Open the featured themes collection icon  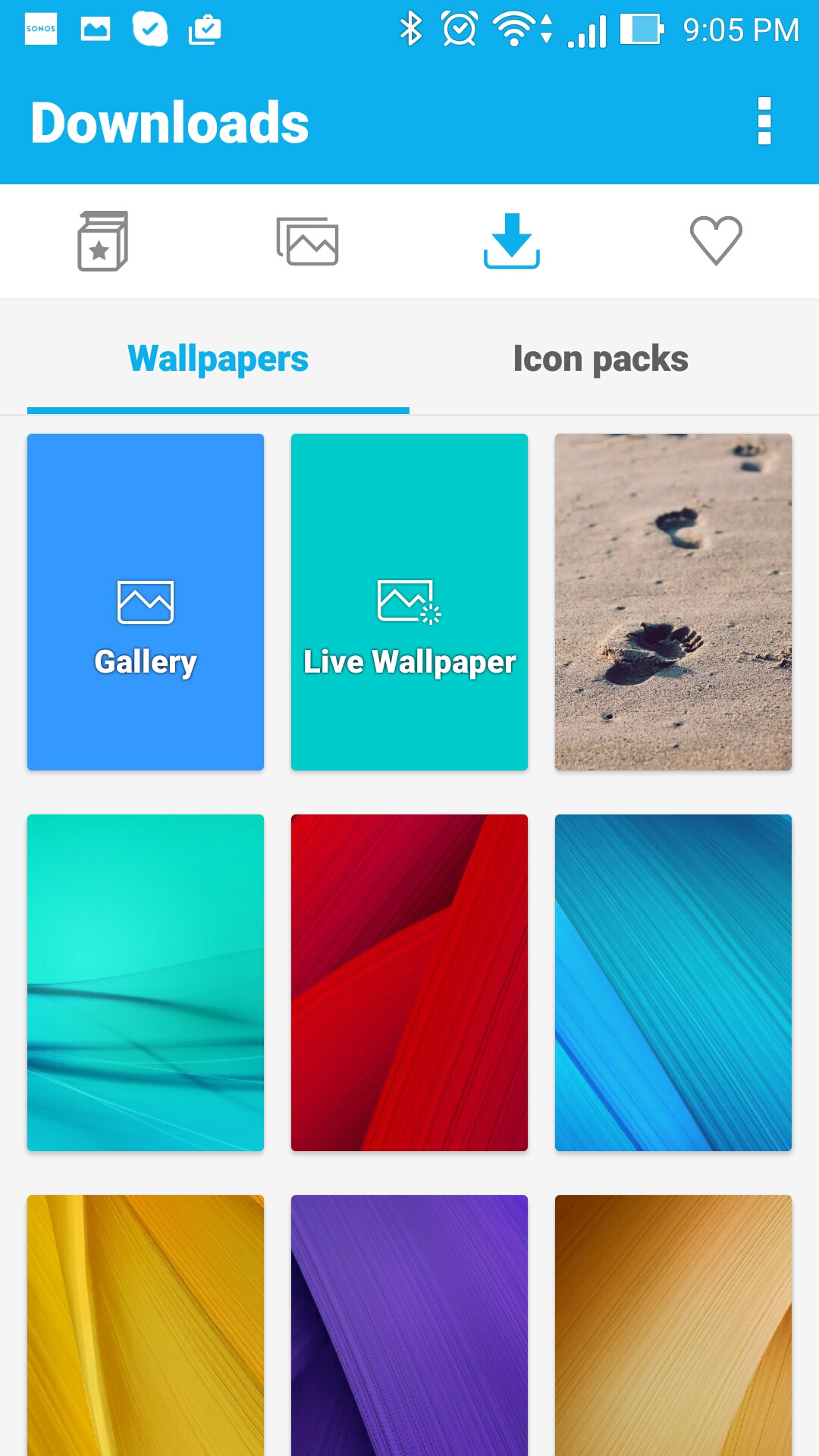(102, 241)
